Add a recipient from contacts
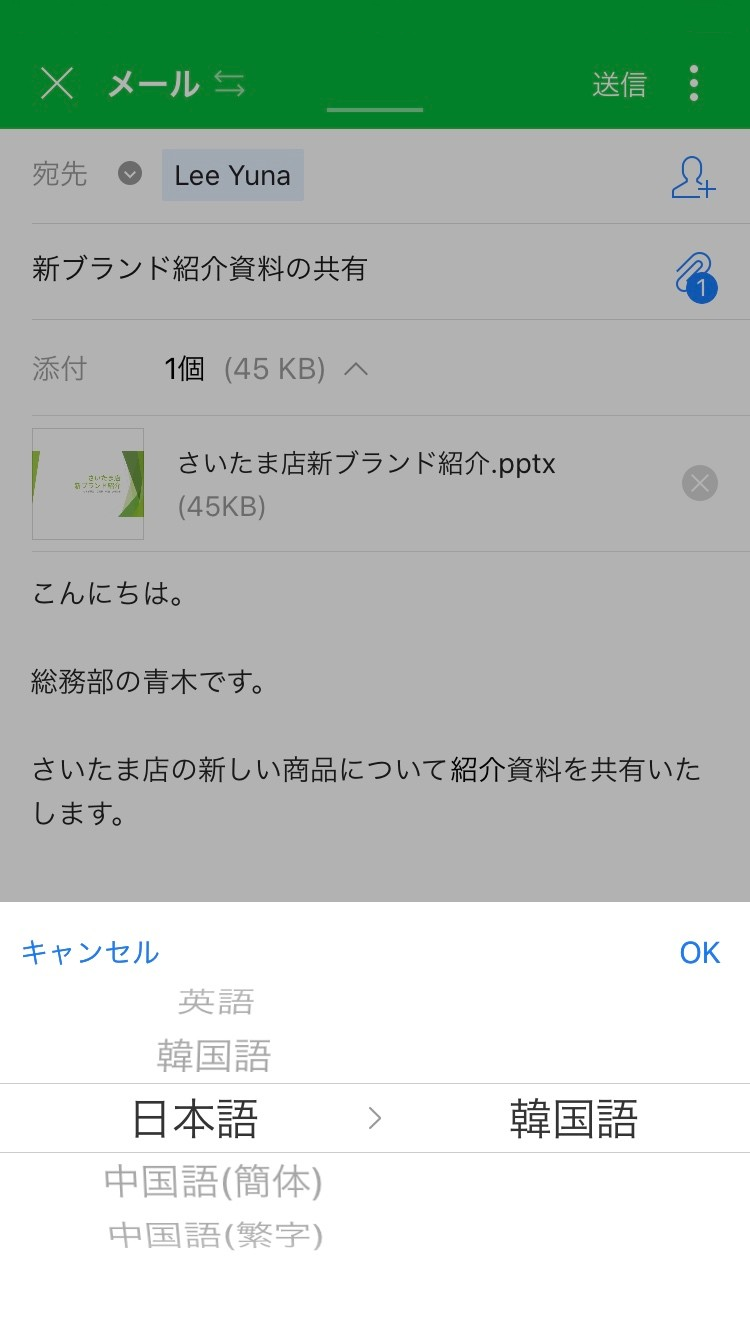Image resolution: width=750 pixels, height=1334 pixels. click(693, 176)
